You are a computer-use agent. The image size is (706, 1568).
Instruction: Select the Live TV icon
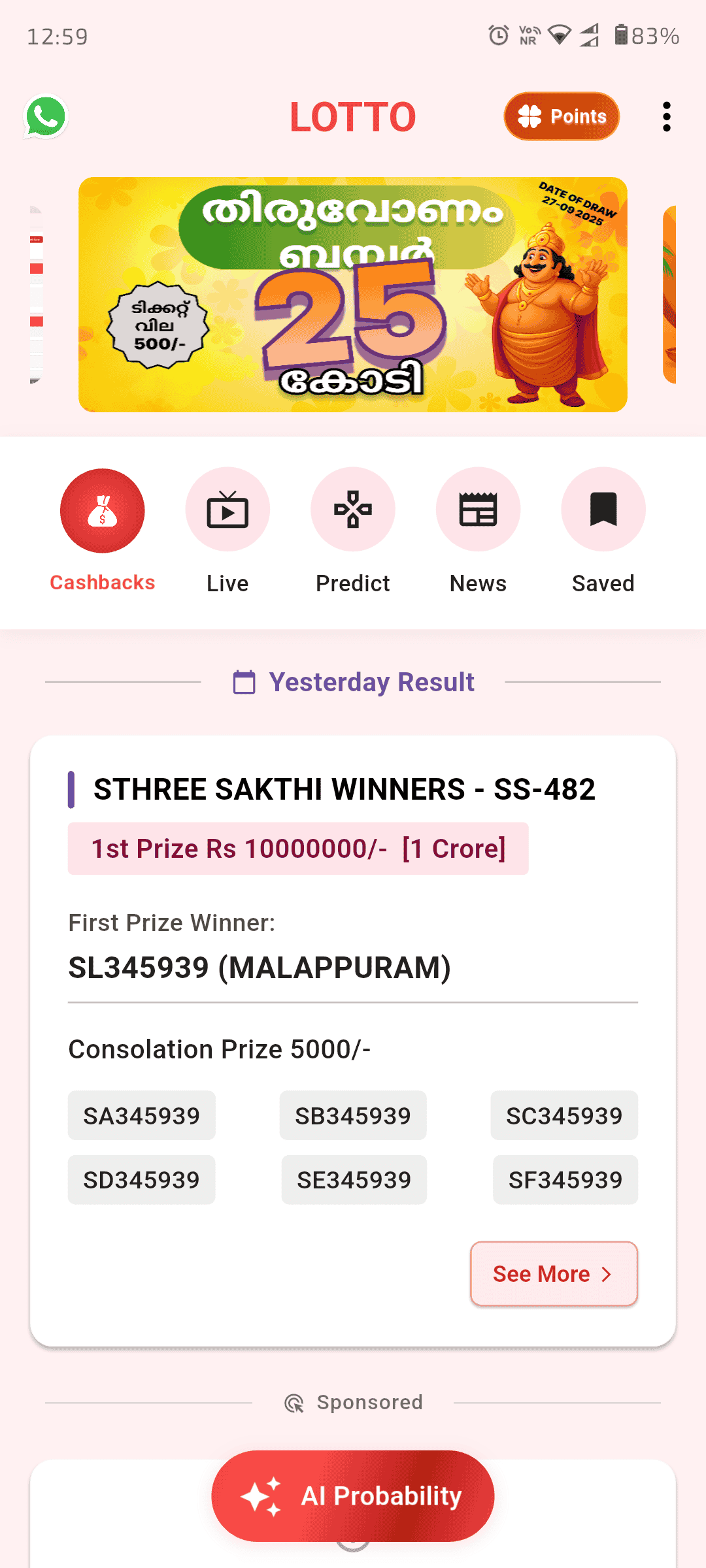(x=227, y=510)
